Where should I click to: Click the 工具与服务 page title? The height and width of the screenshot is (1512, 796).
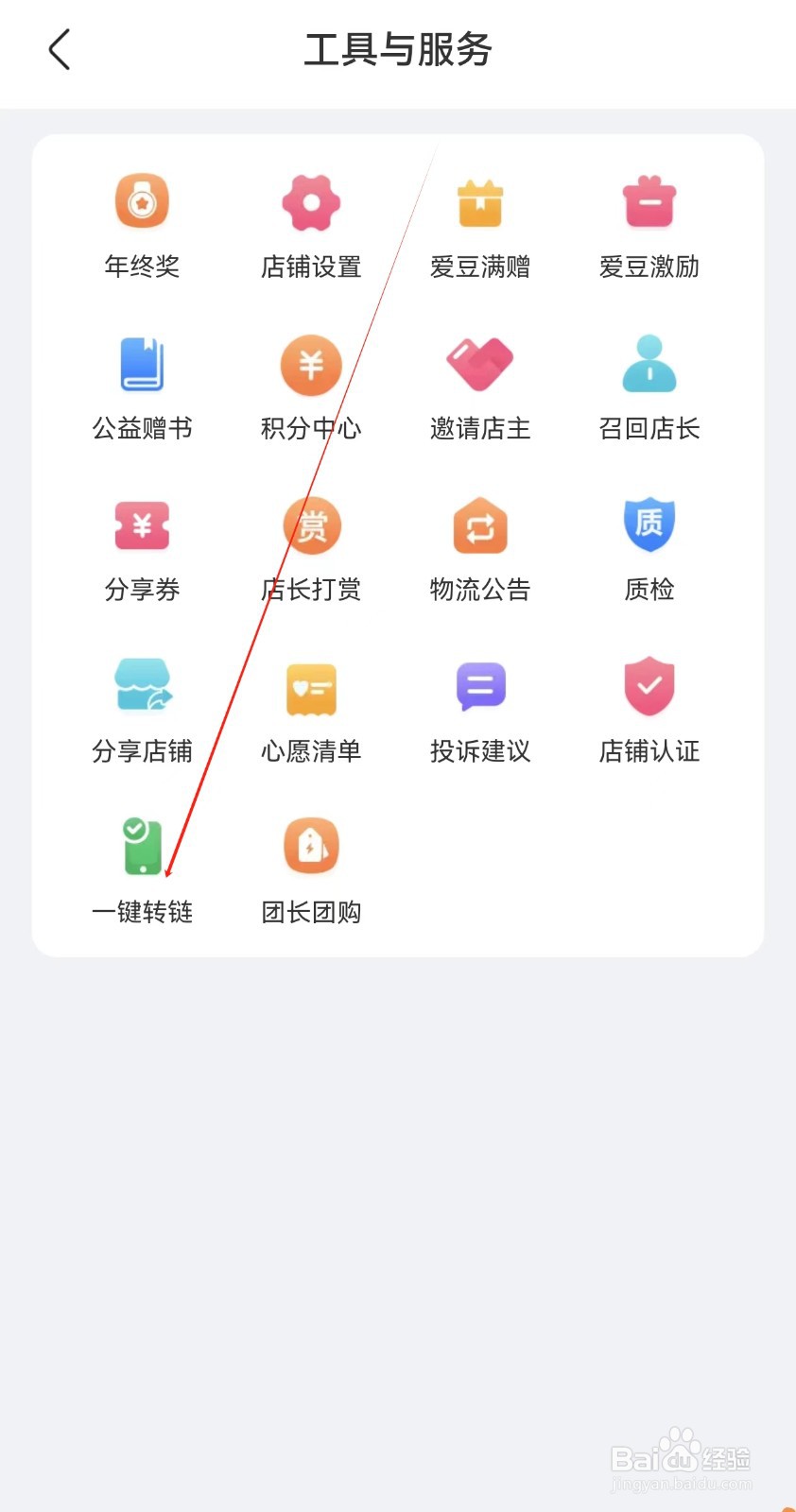pyautogui.click(x=397, y=51)
